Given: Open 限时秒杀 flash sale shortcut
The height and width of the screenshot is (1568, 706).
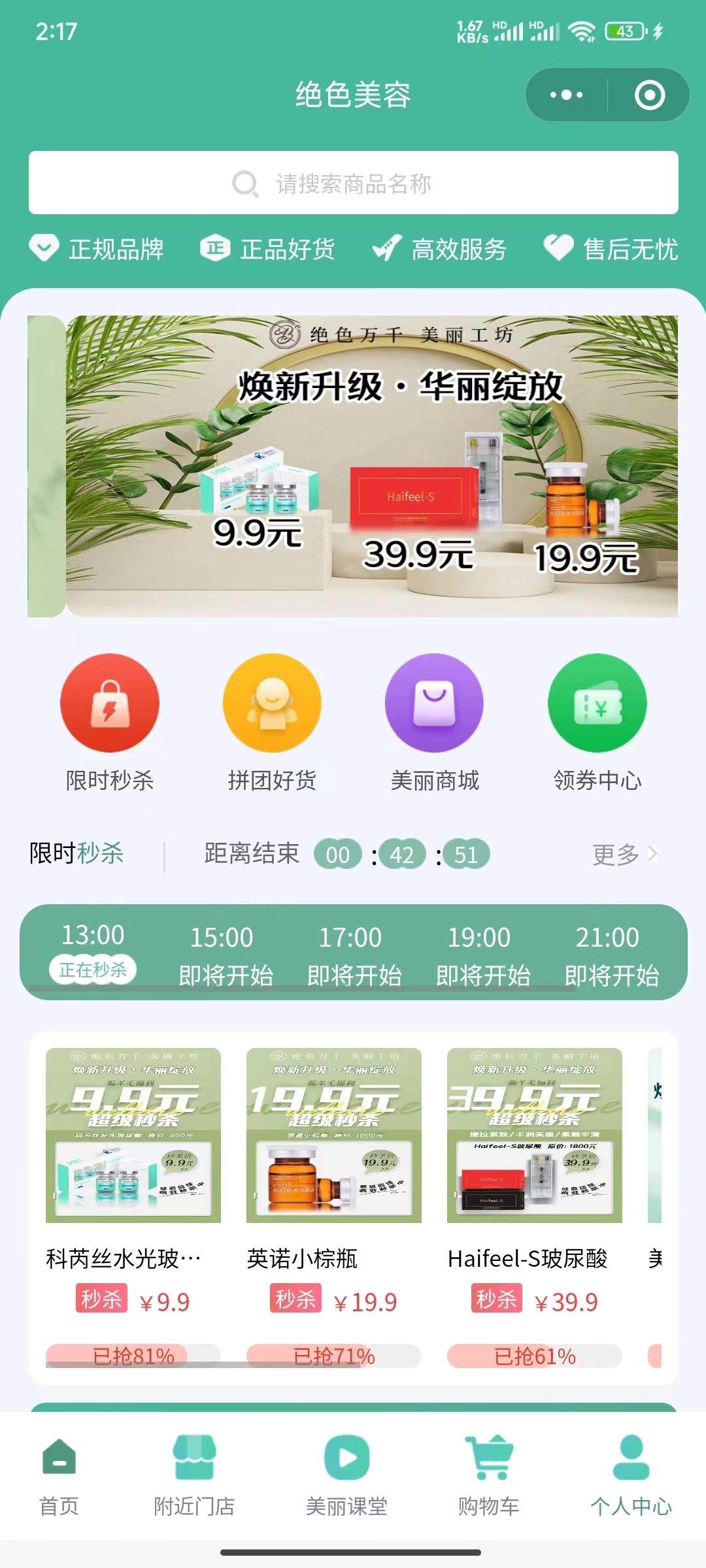Looking at the screenshot, I should (110, 723).
